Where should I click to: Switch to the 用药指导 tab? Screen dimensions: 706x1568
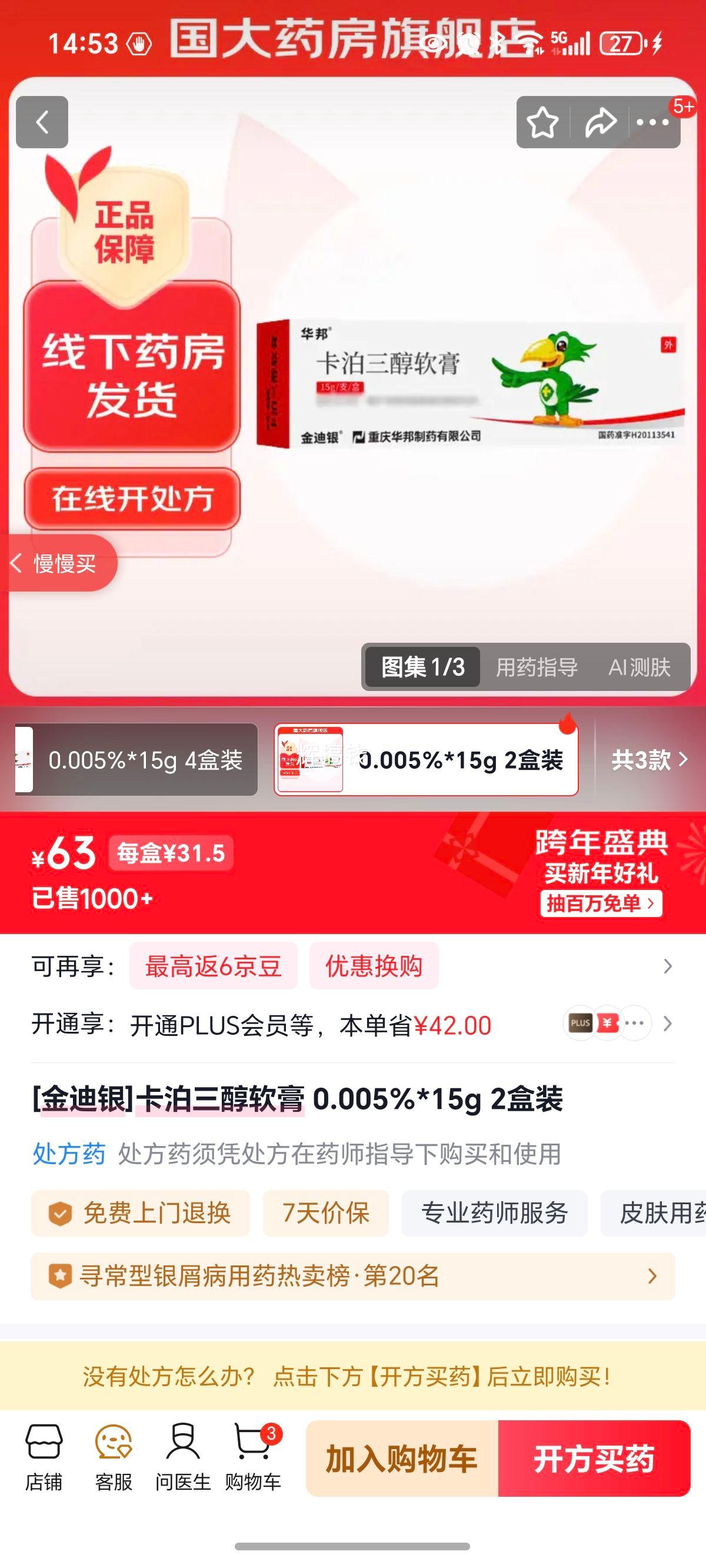534,667
